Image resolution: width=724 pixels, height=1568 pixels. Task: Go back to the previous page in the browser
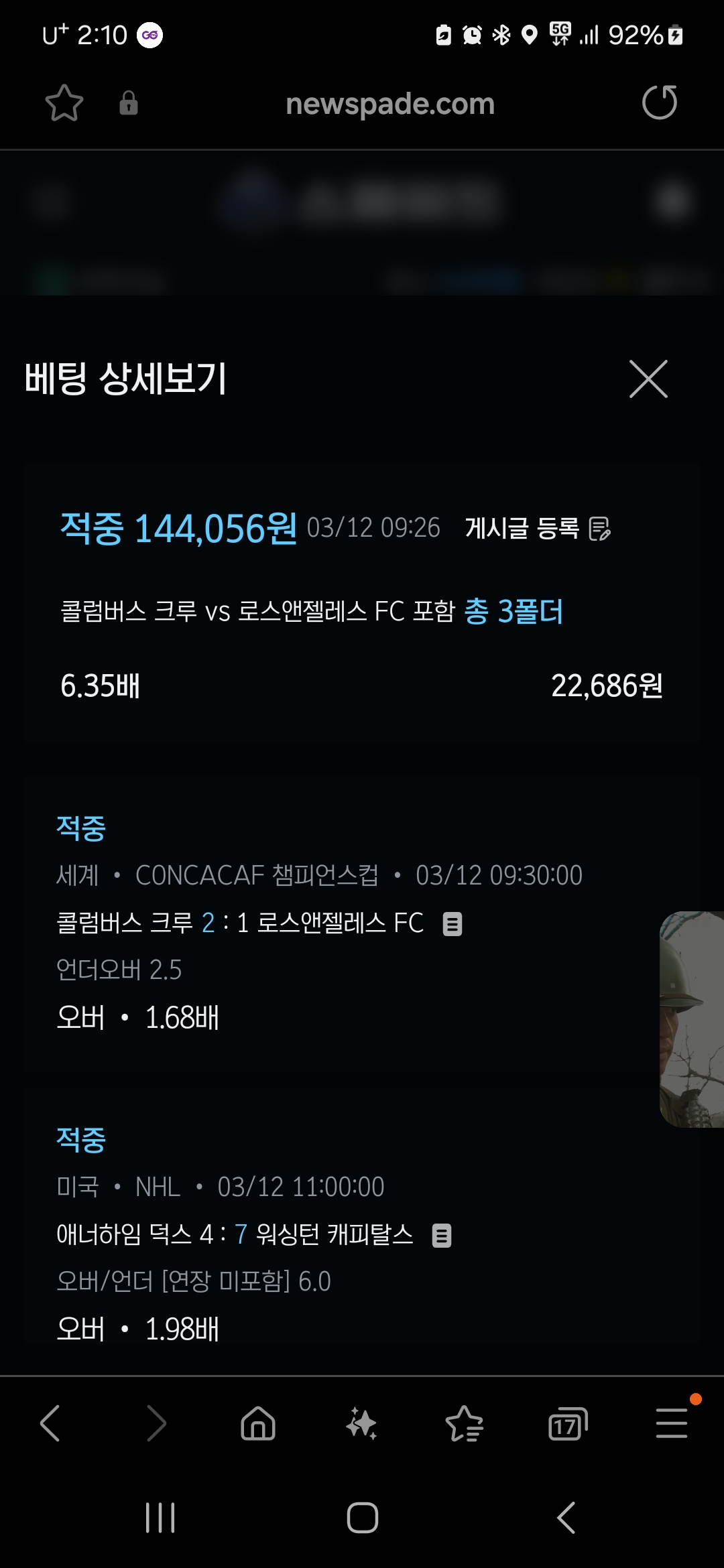[x=50, y=1423]
